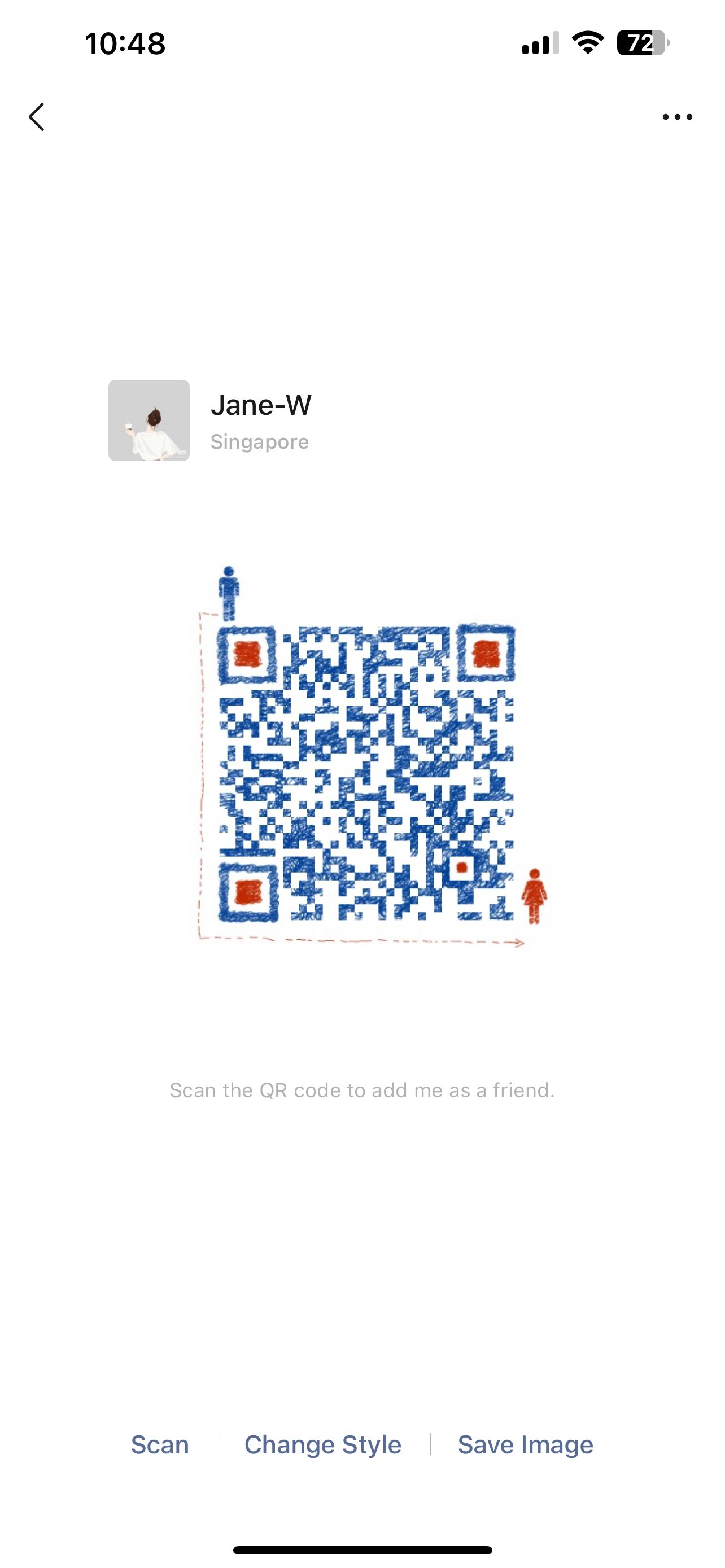Save the QR code image
Image resolution: width=725 pixels, height=1568 pixels.
coord(525,1444)
